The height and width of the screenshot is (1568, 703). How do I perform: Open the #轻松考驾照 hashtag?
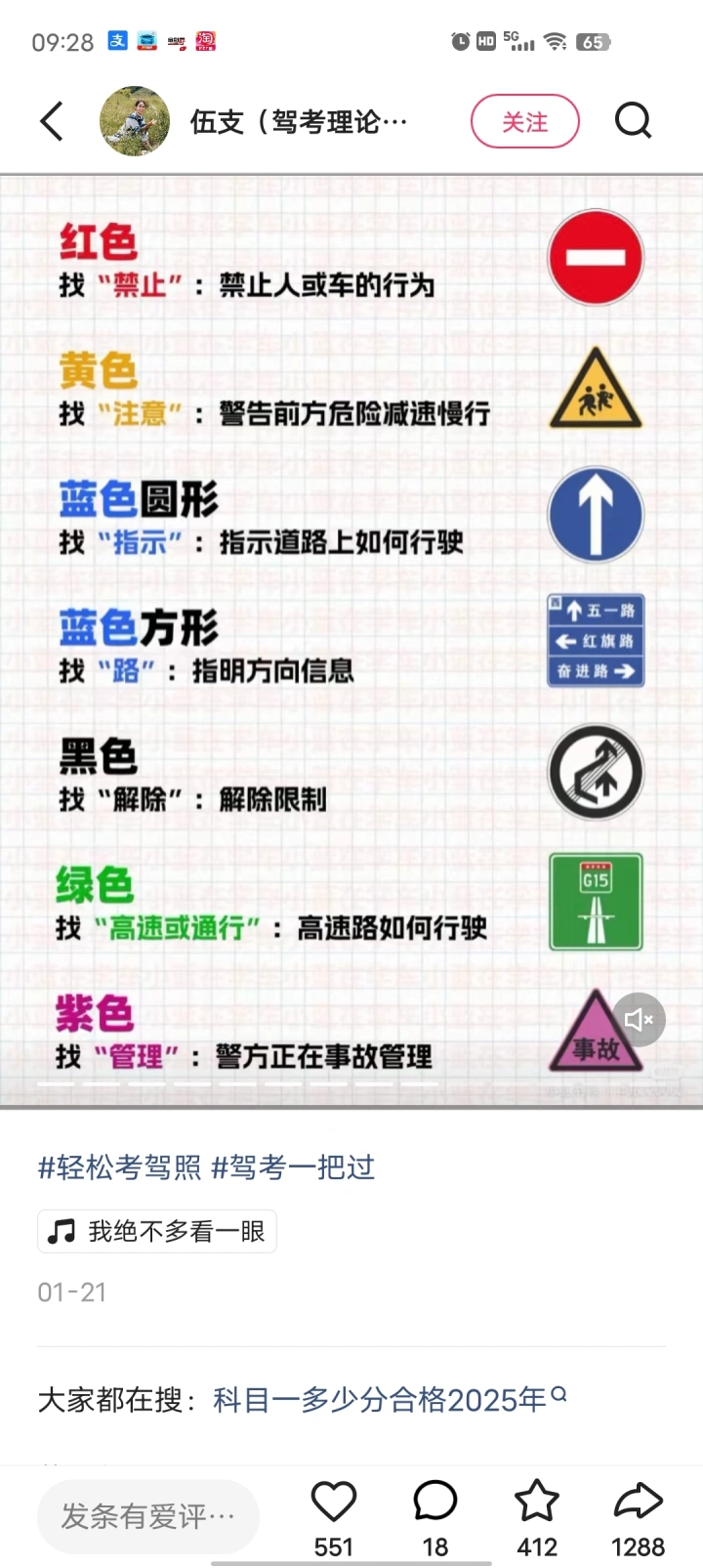(x=119, y=1167)
